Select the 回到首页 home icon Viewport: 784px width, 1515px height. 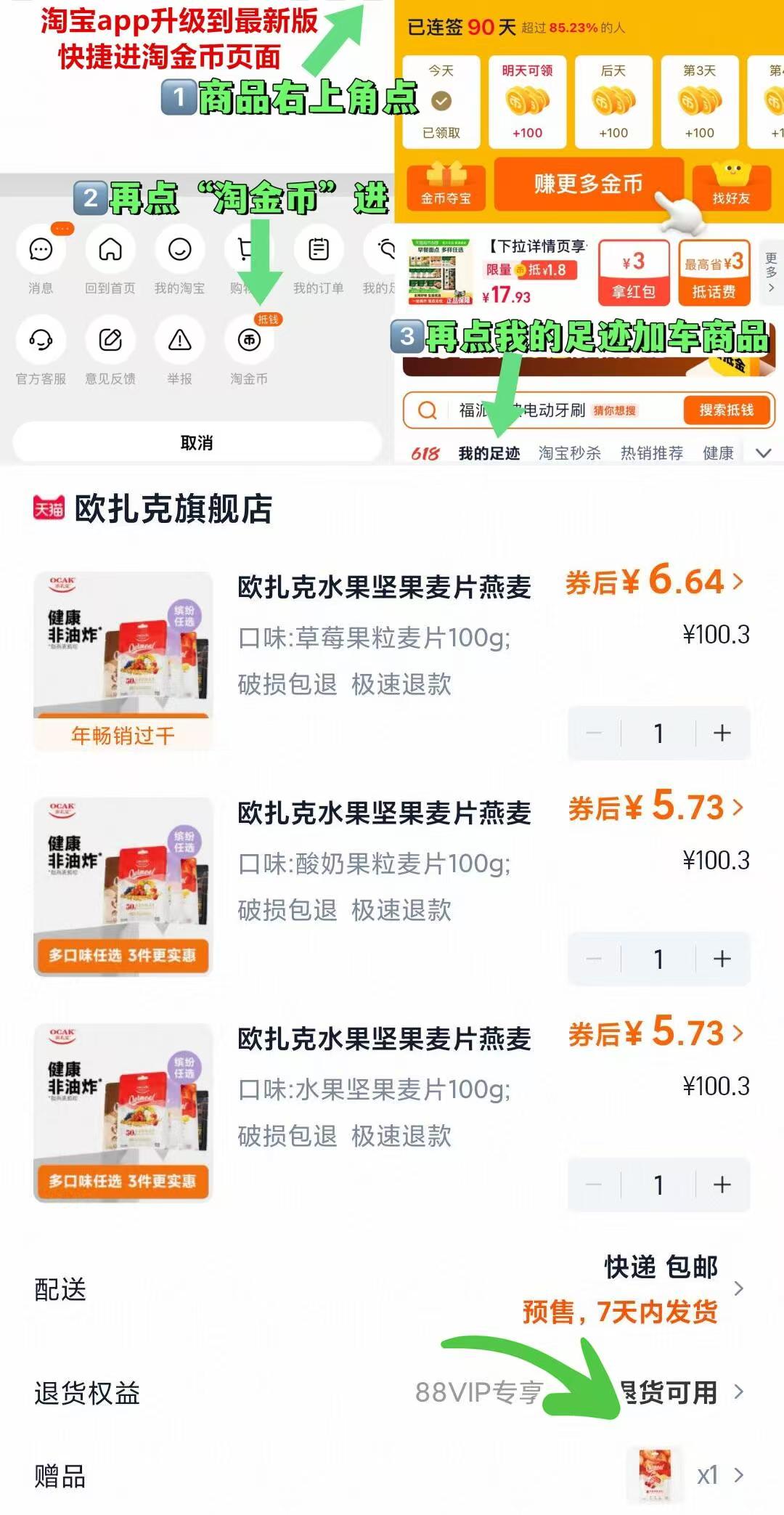(110, 251)
